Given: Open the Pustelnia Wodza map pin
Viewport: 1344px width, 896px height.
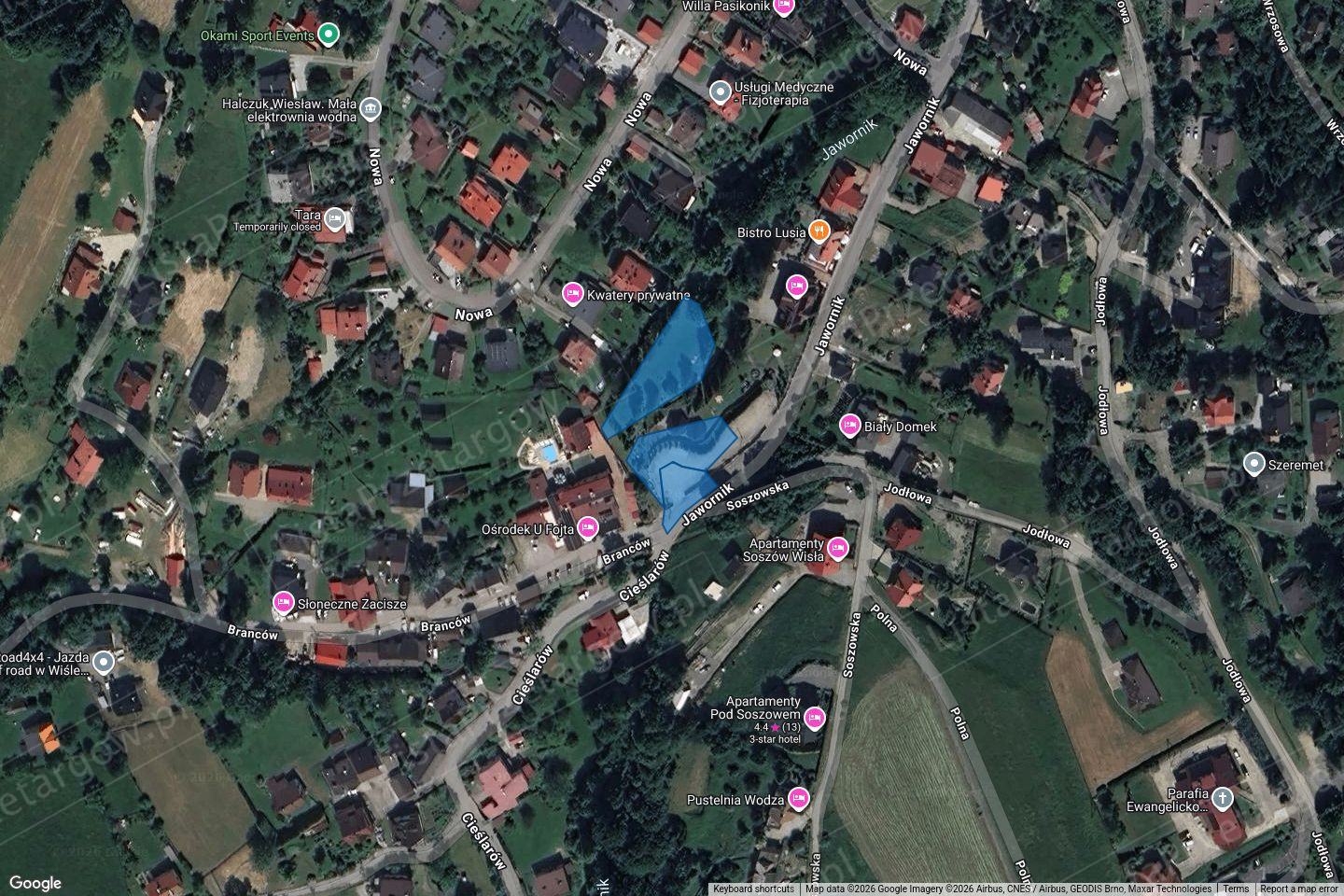Looking at the screenshot, I should point(798,798).
